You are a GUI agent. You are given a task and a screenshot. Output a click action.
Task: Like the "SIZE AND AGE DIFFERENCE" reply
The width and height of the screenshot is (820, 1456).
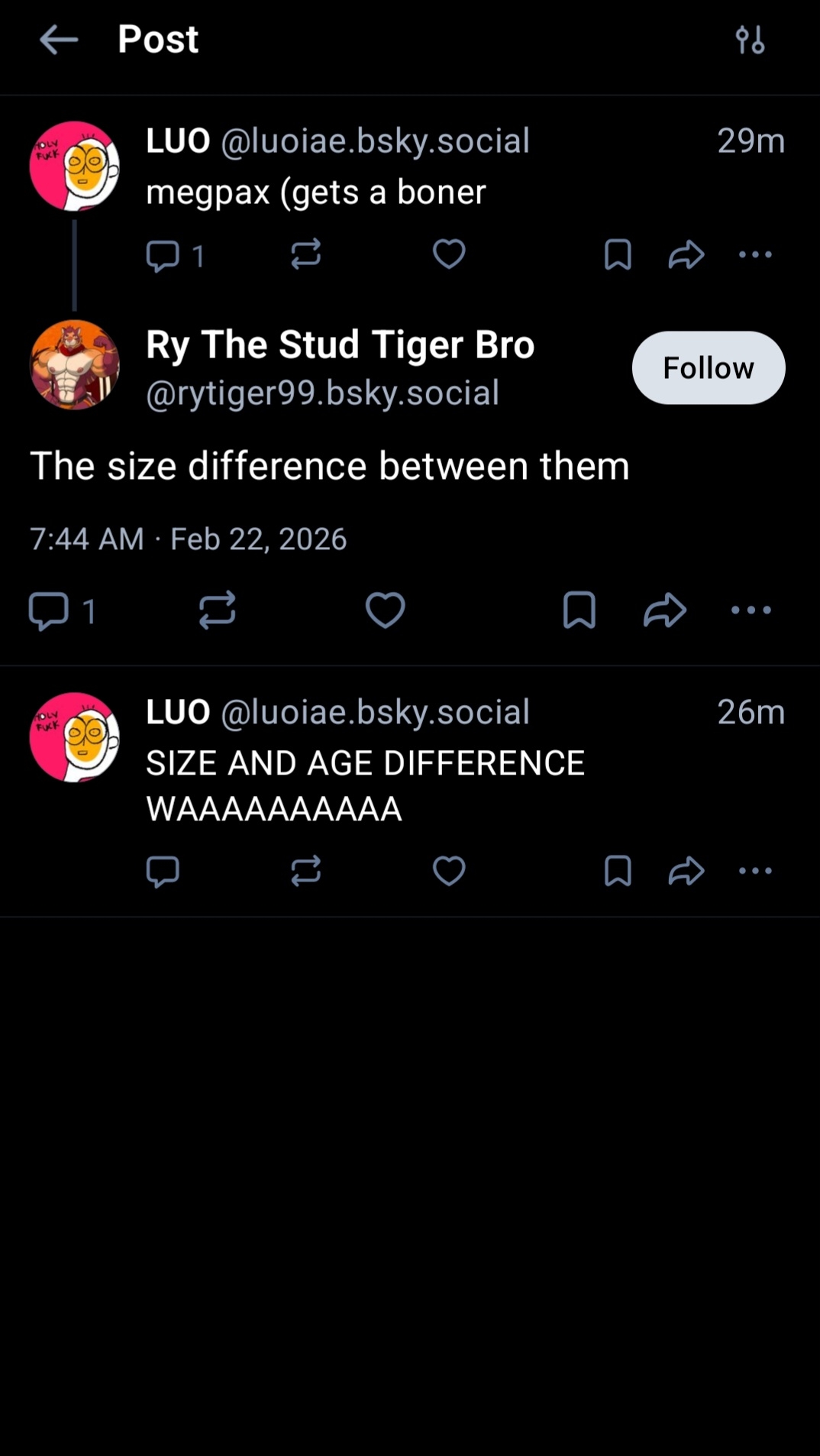click(x=449, y=871)
